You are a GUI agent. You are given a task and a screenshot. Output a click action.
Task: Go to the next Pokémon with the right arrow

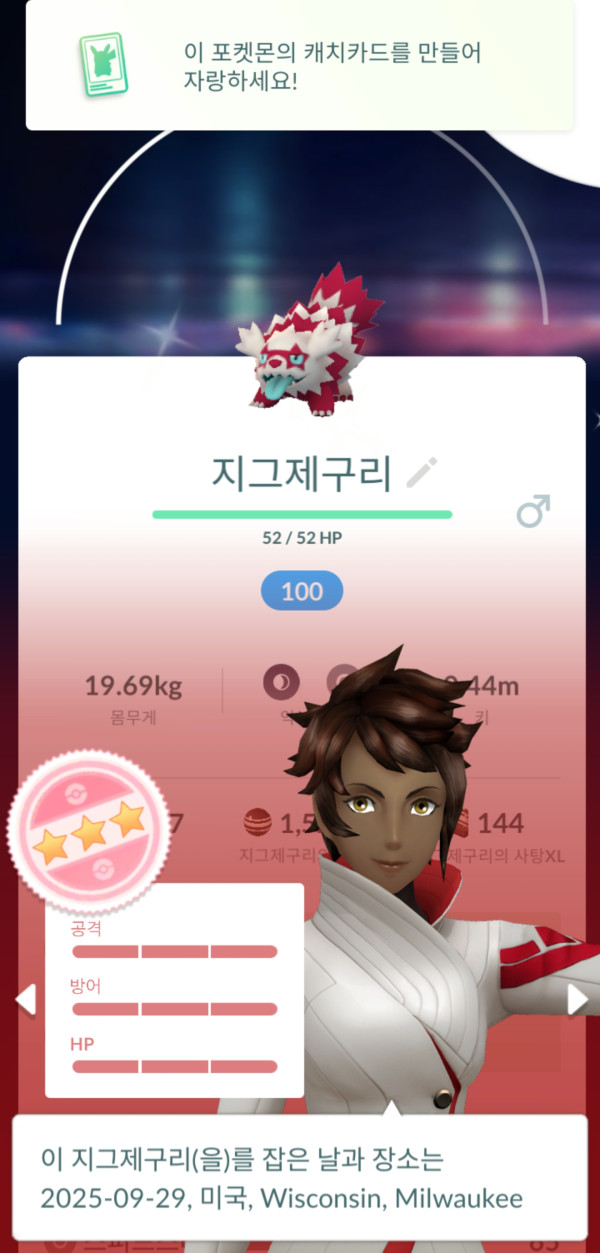(x=577, y=999)
